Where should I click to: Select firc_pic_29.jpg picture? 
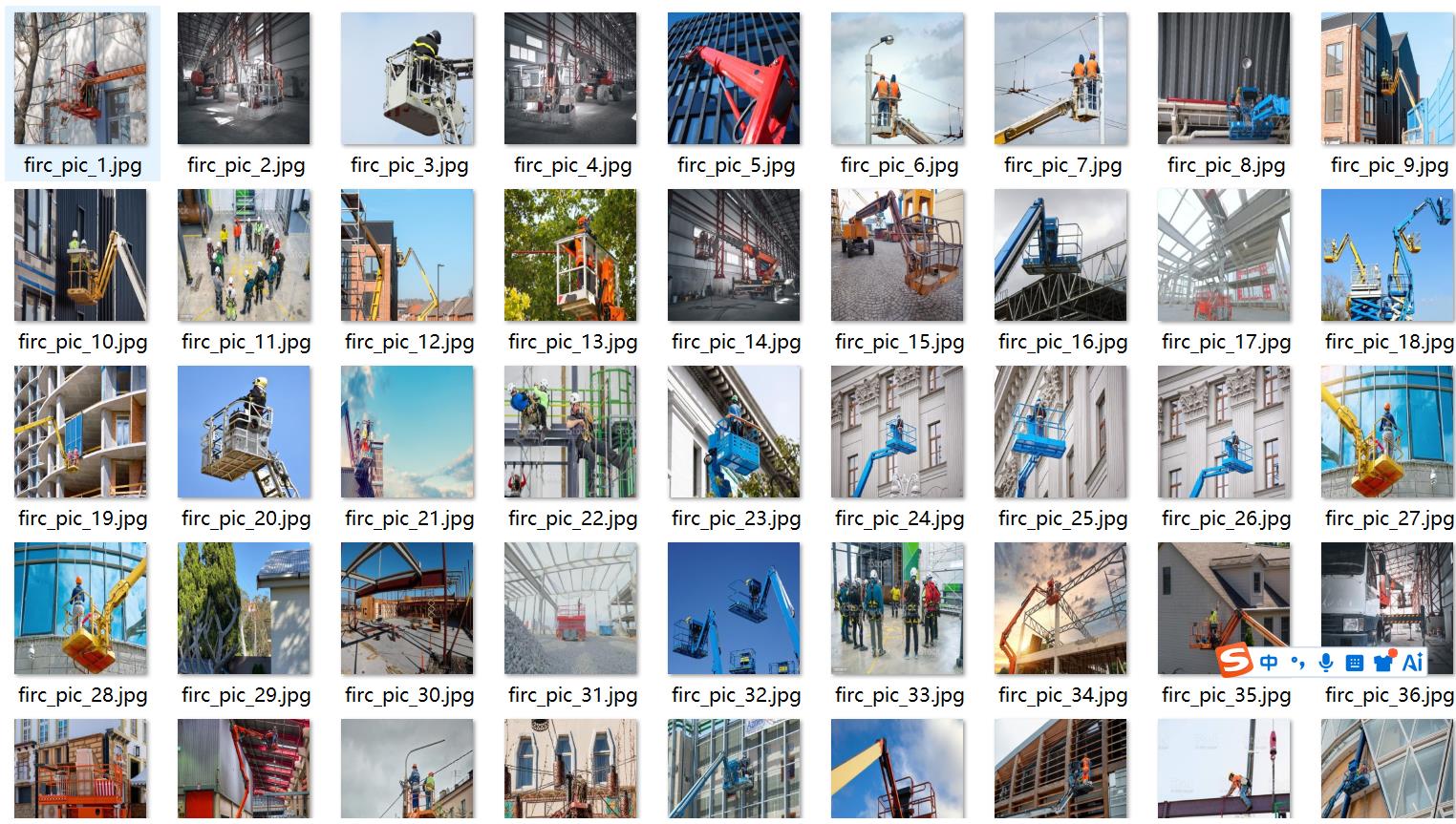coord(244,608)
